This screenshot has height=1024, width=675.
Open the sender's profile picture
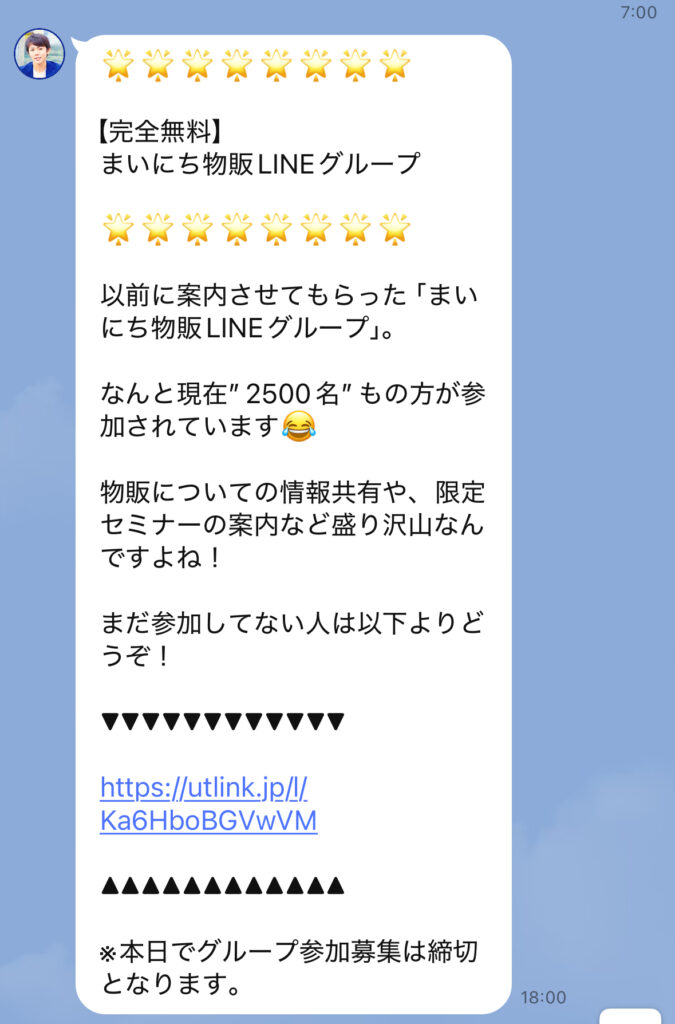click(39, 54)
